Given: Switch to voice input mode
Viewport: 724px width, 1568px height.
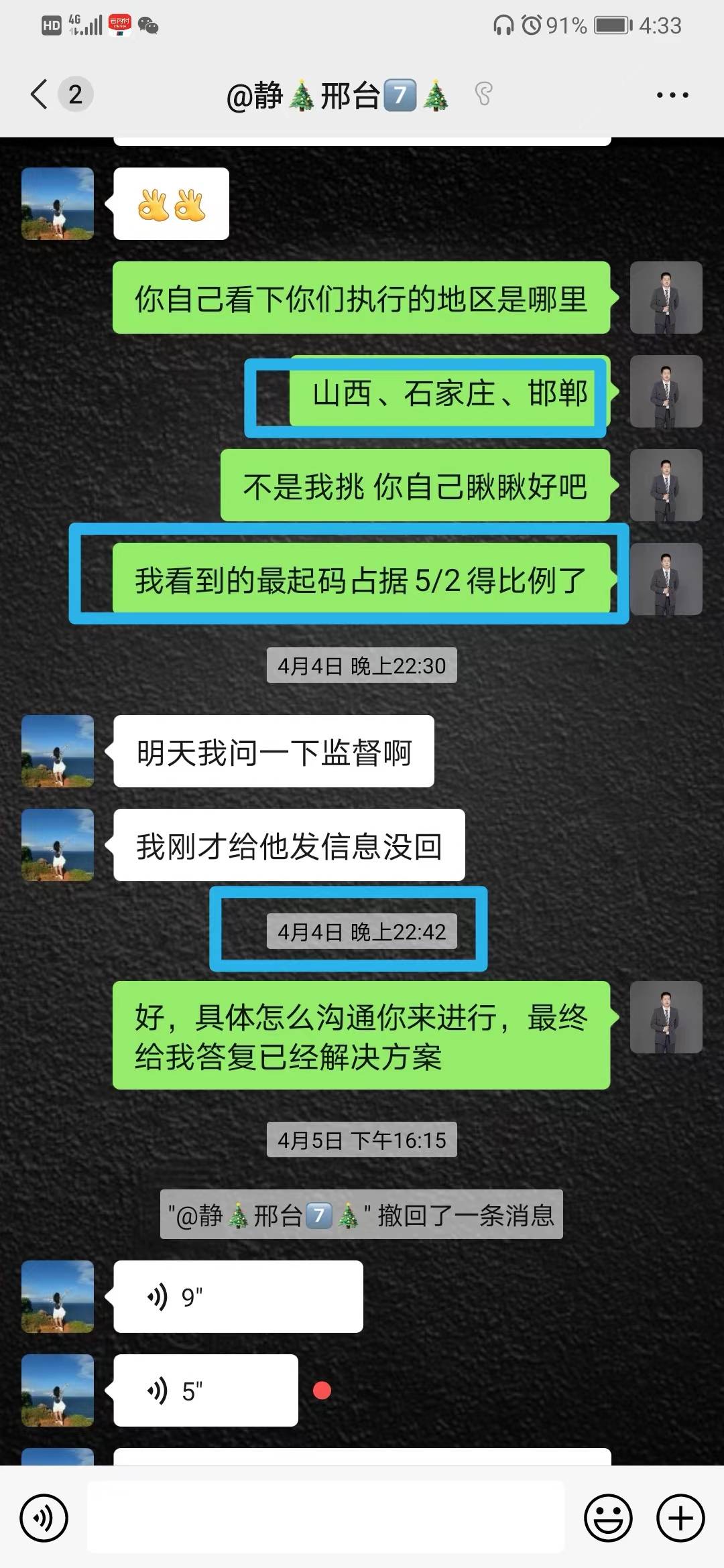Looking at the screenshot, I should tap(44, 1518).
